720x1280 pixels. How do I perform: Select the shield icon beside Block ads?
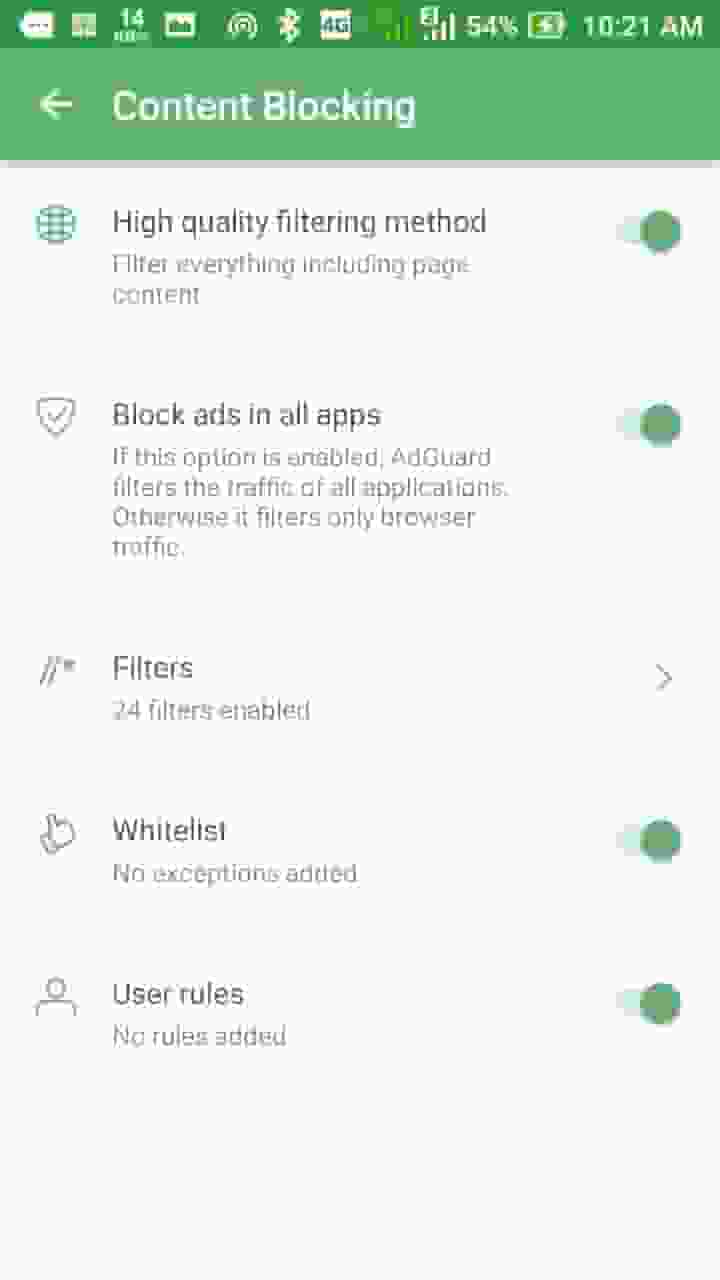pos(56,418)
